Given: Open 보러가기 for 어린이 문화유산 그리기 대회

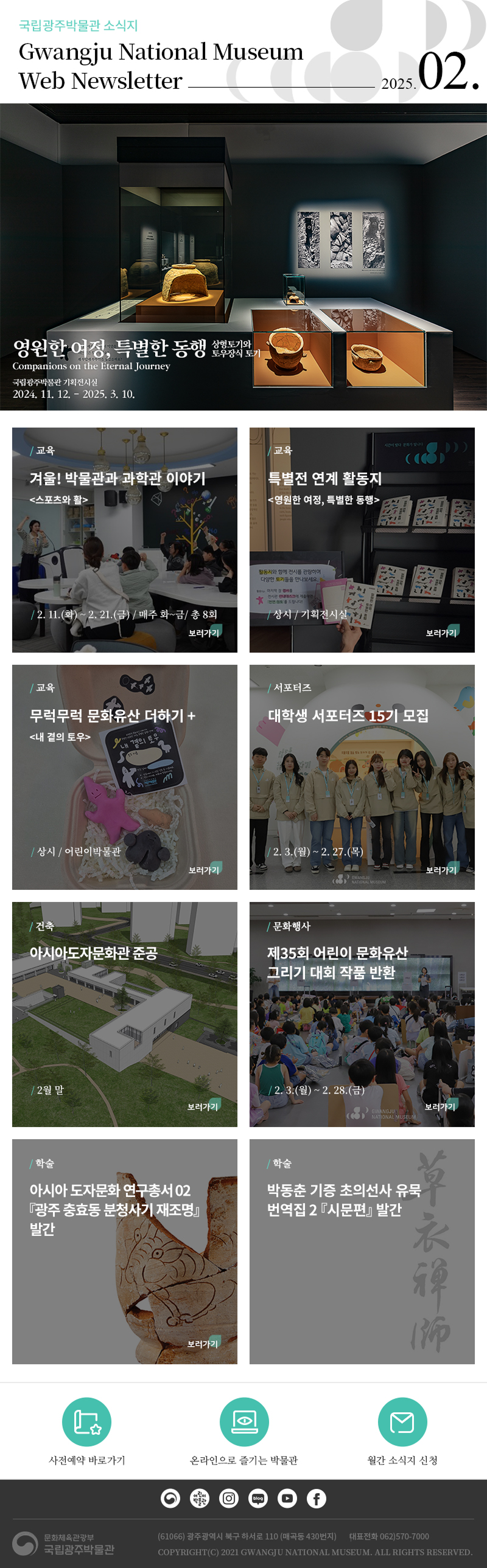Looking at the screenshot, I should (440, 1106).
